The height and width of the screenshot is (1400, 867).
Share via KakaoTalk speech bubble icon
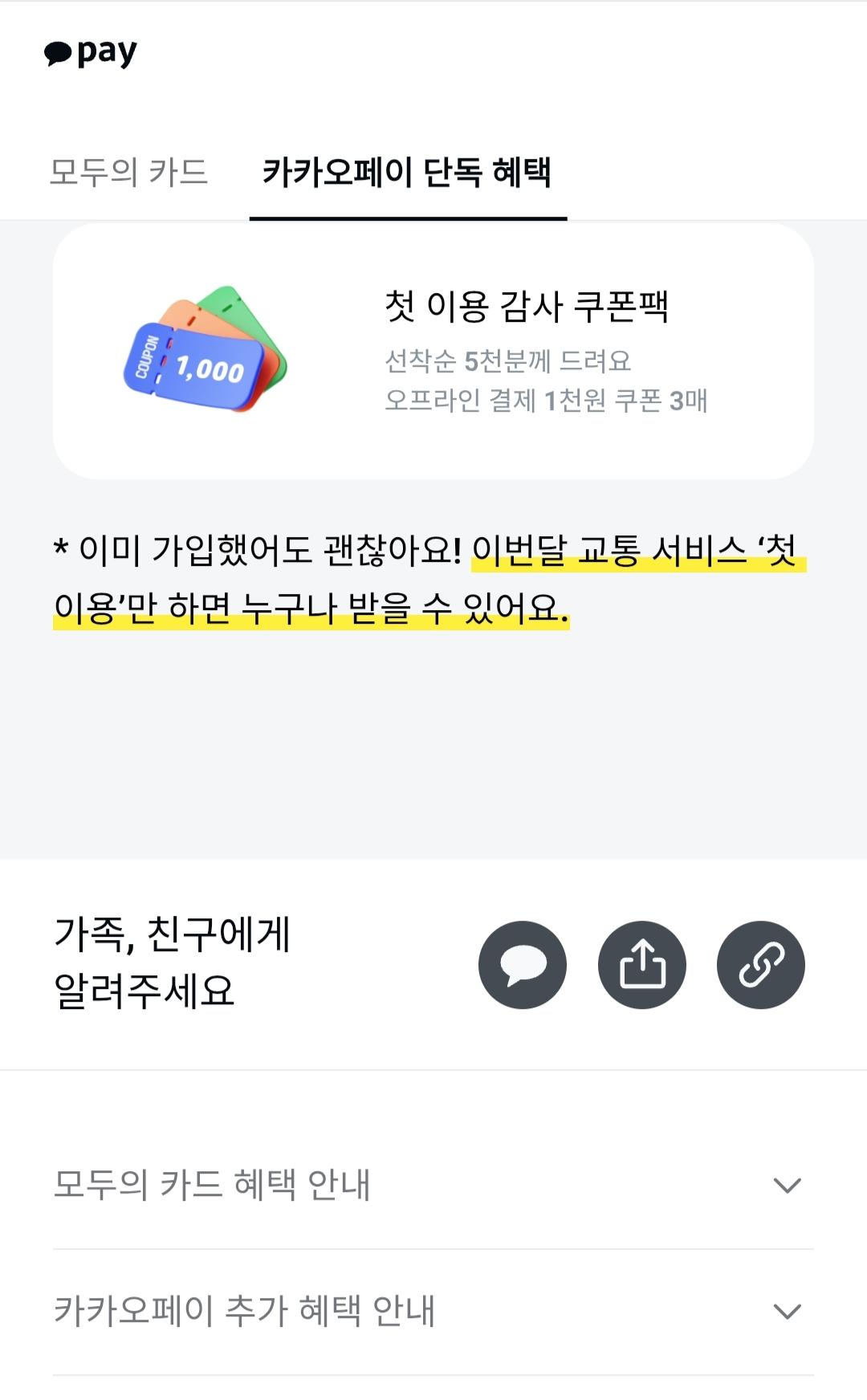522,964
